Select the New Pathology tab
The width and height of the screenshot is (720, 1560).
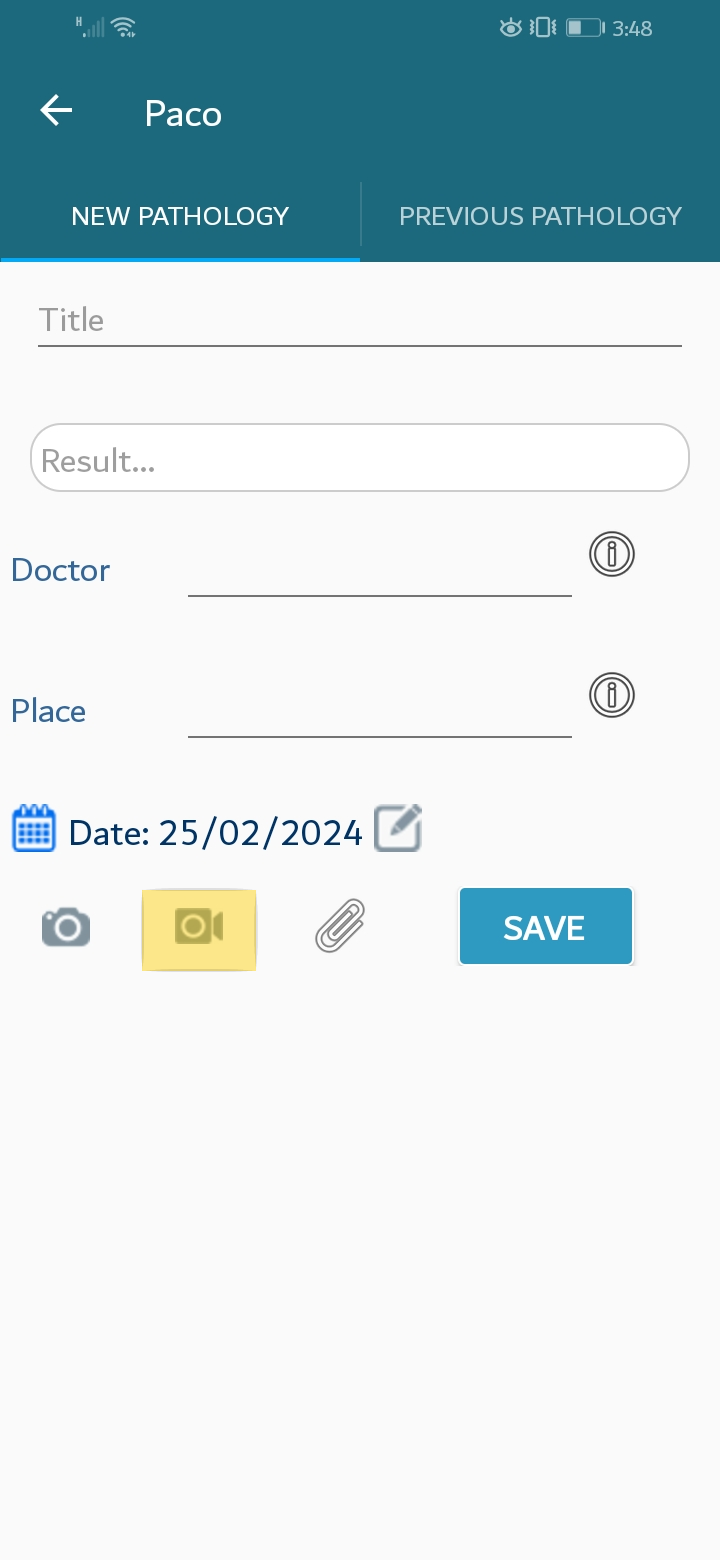point(180,216)
